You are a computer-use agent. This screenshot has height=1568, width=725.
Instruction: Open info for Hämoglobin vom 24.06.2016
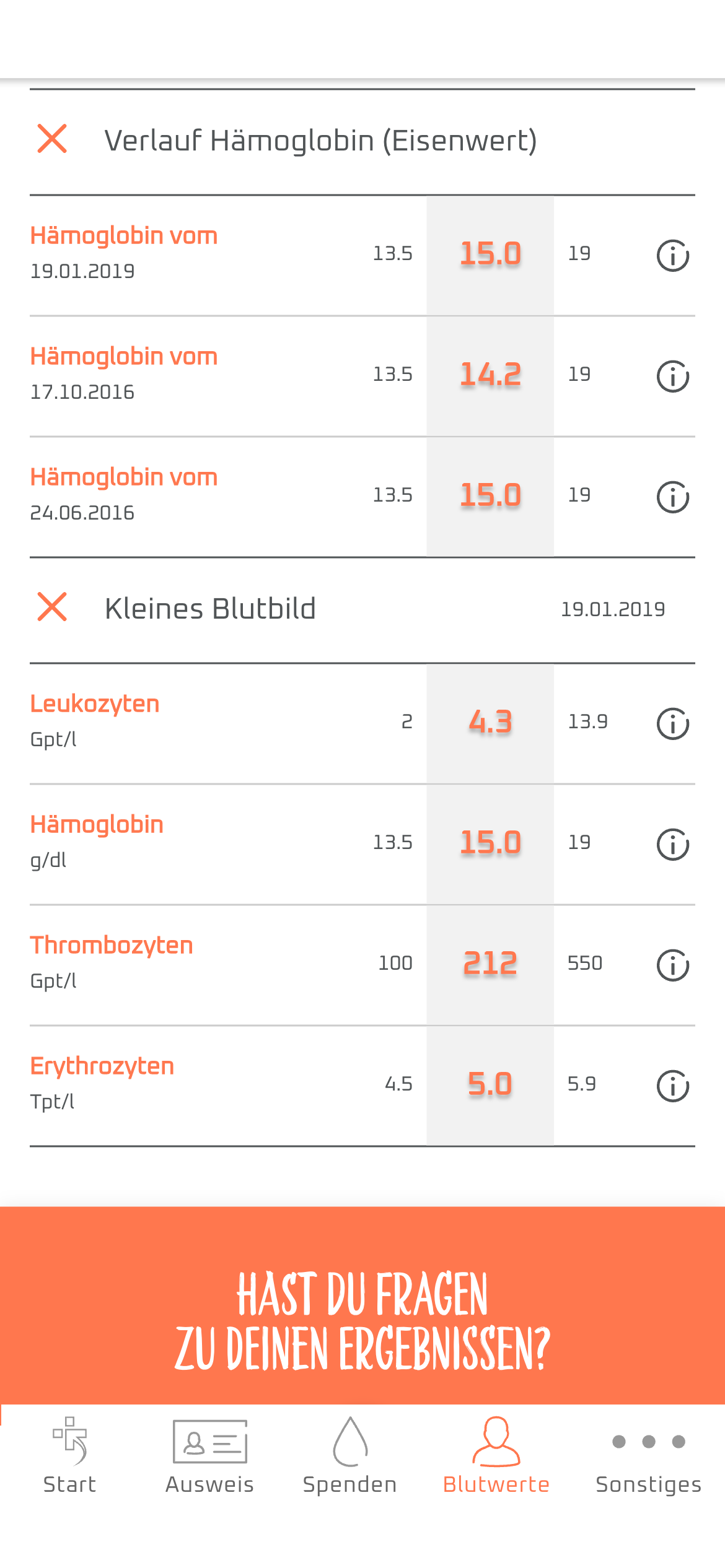(x=672, y=497)
